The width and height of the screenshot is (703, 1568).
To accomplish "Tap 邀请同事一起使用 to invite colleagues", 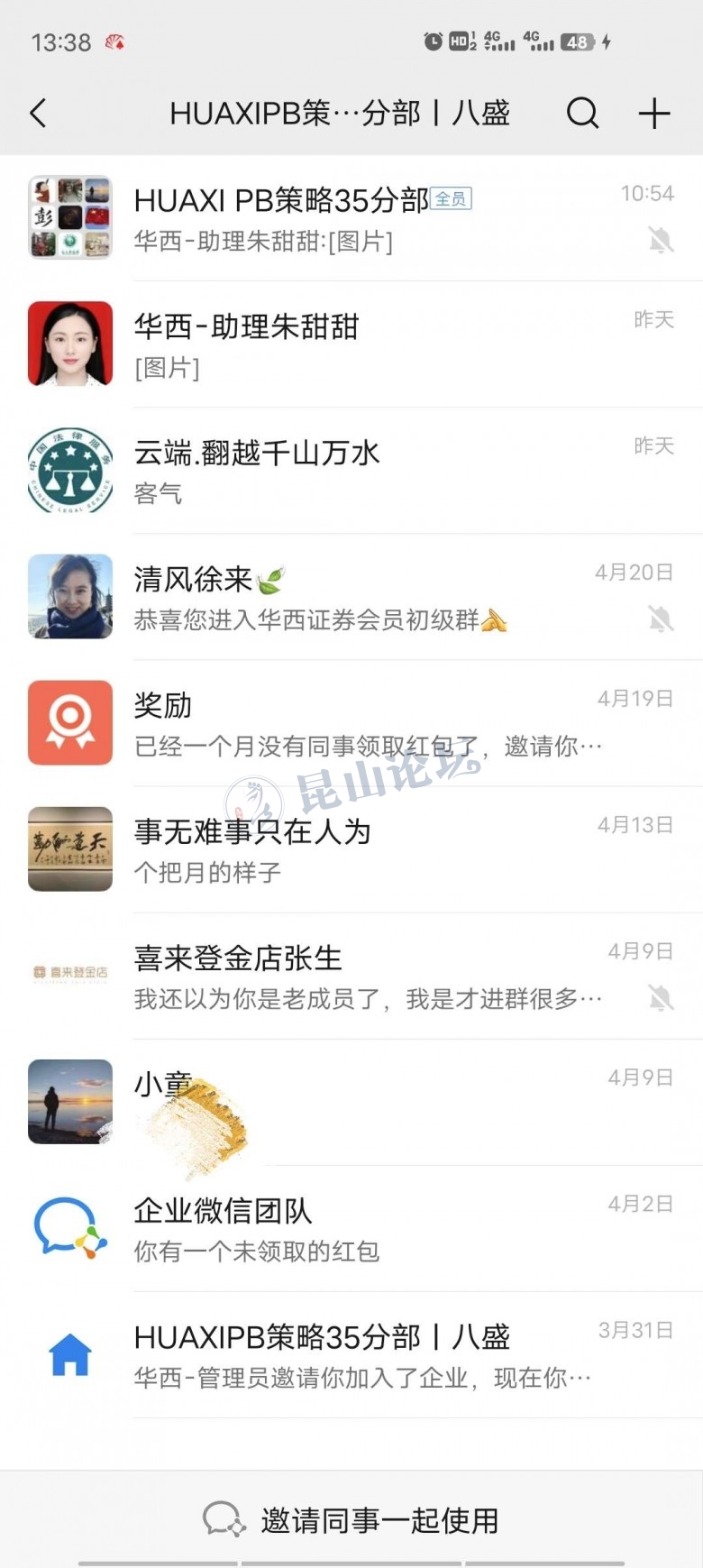I will click(351, 1520).
